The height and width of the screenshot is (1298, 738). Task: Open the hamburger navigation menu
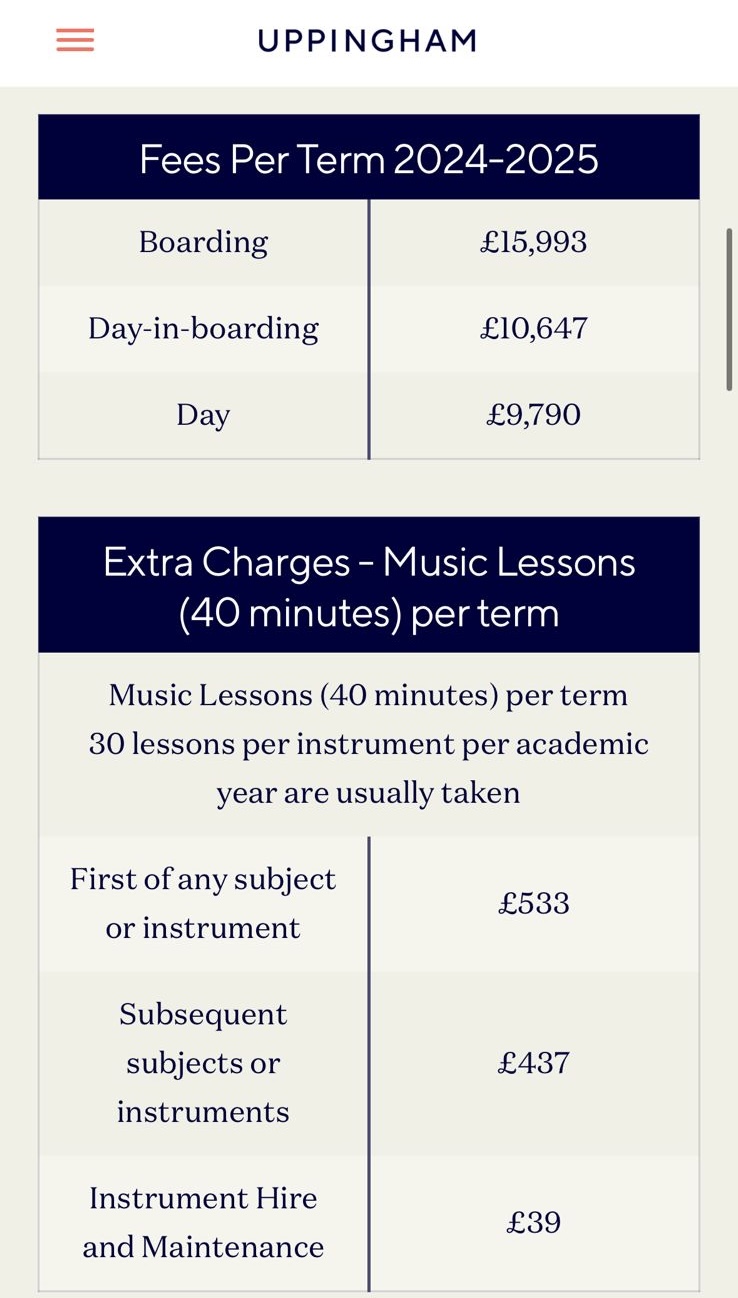click(x=75, y=40)
